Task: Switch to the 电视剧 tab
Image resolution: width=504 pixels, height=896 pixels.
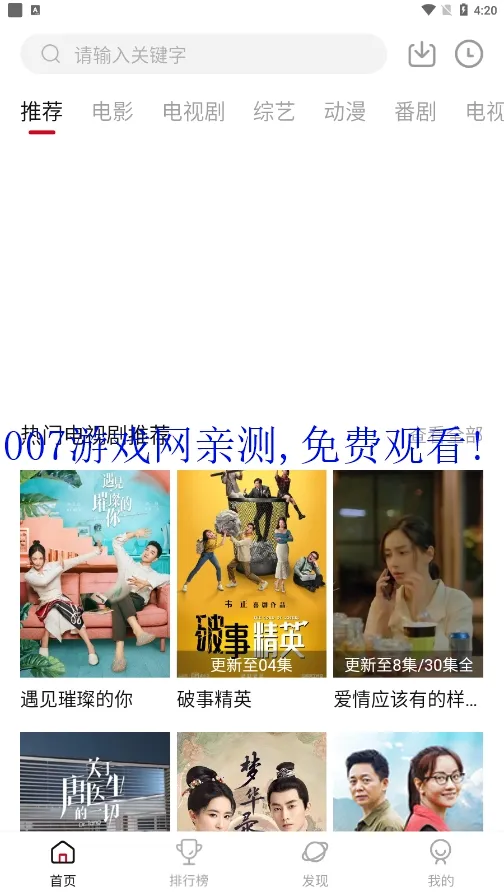Action: pyautogui.click(x=194, y=111)
